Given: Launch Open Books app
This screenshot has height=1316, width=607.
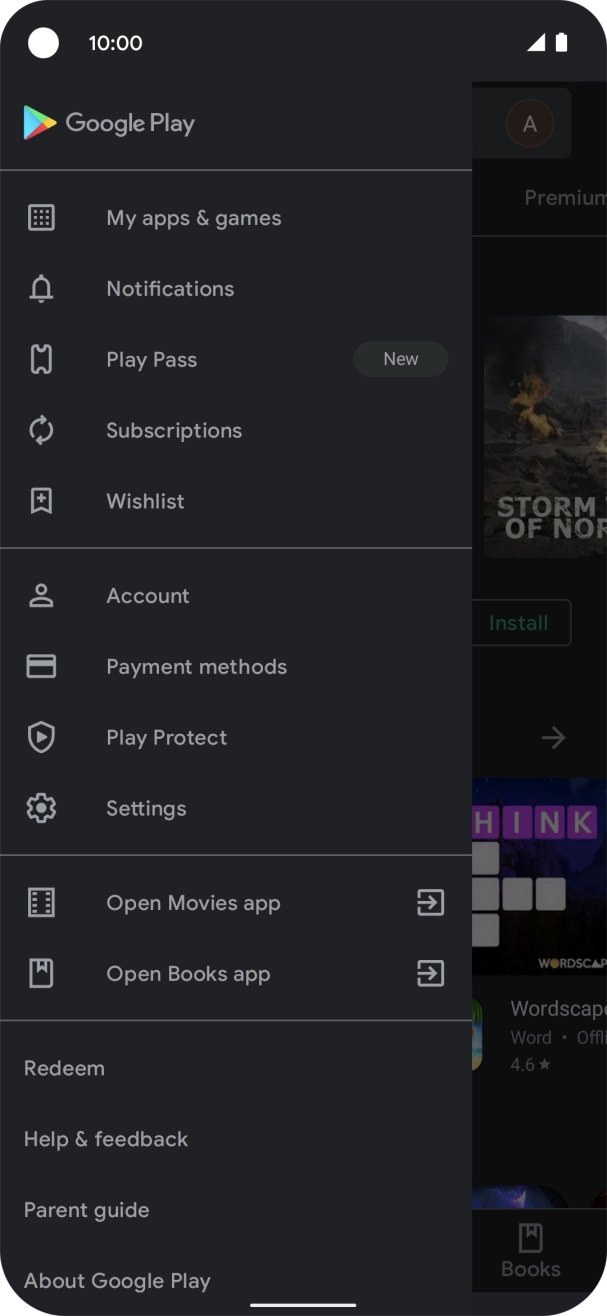Looking at the screenshot, I should 188,974.
